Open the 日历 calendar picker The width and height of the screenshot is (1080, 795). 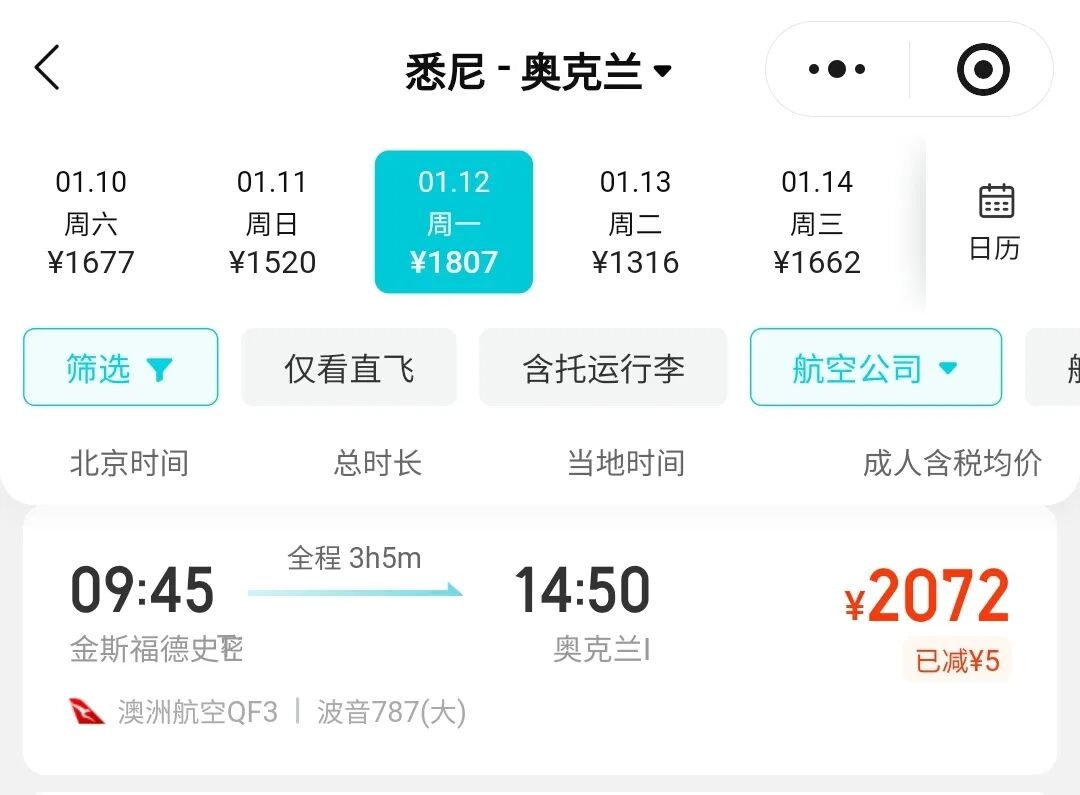[995, 222]
